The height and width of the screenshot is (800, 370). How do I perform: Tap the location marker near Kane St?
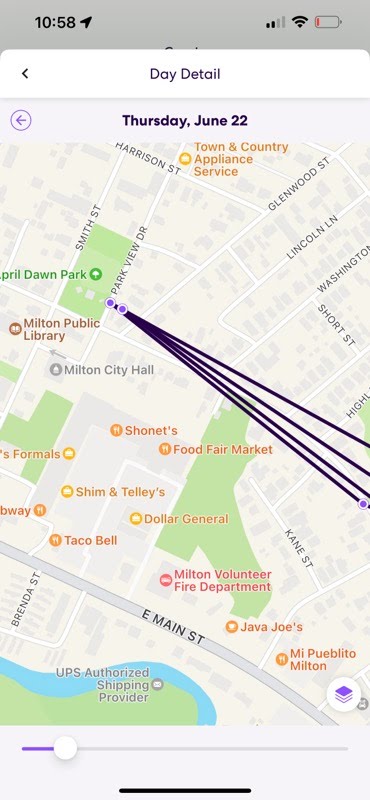(363, 504)
